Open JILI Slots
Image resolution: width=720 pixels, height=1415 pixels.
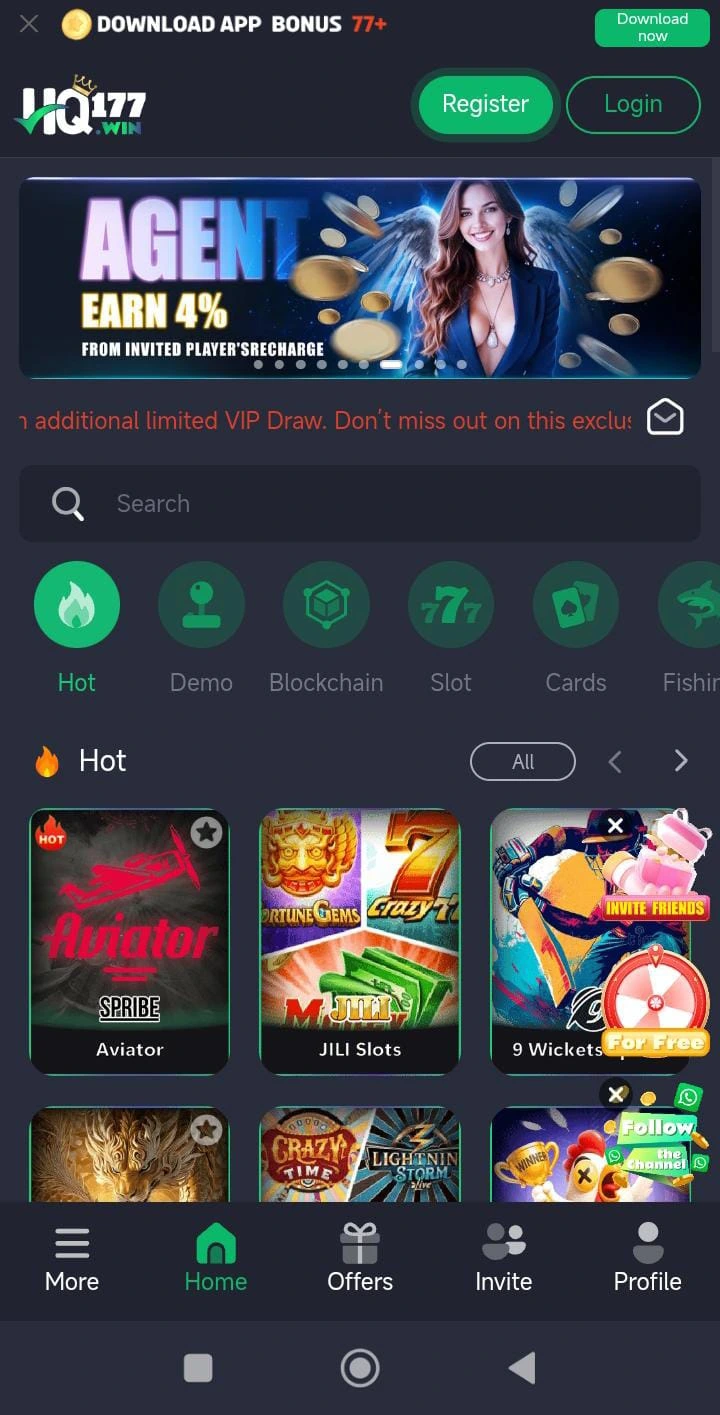coord(360,940)
